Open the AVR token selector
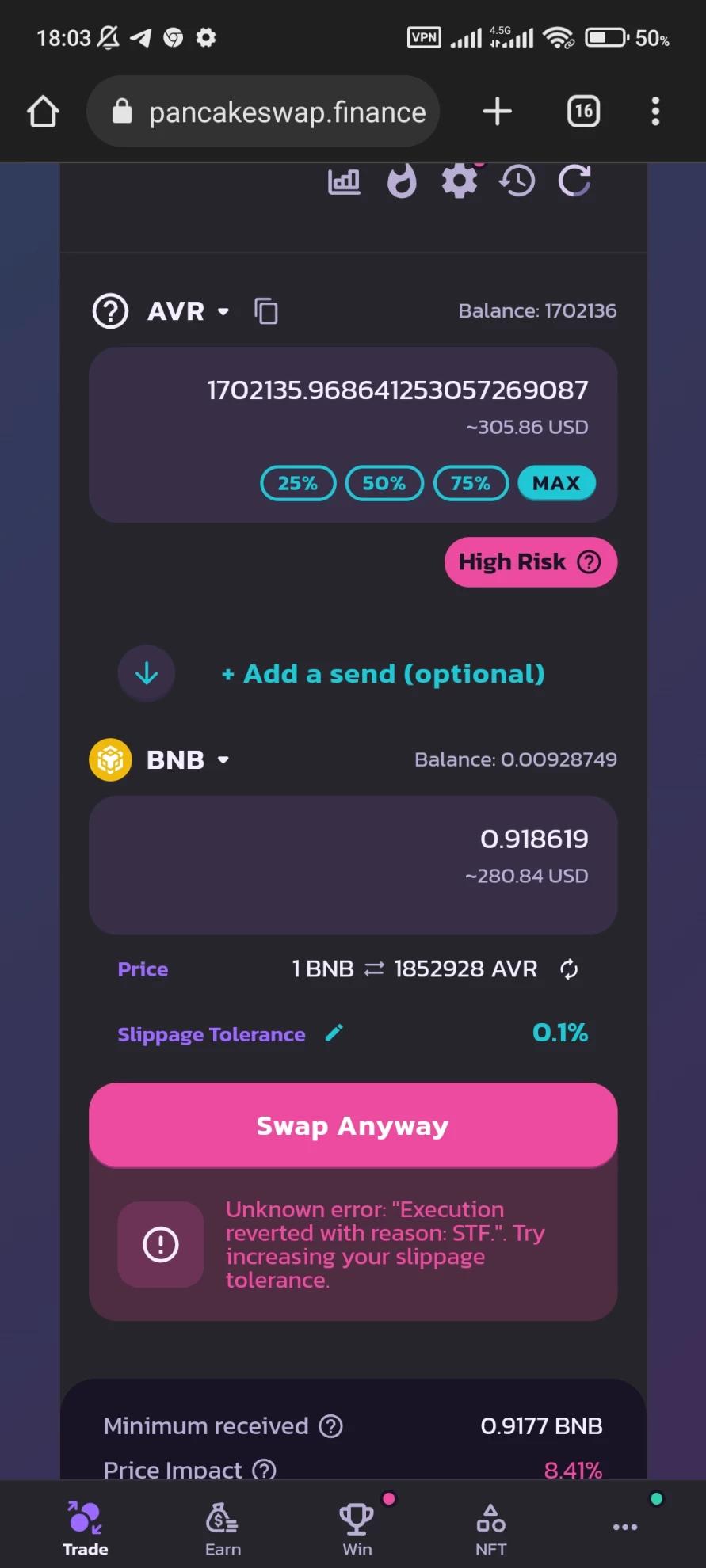This screenshot has height=1568, width=706. [x=188, y=311]
